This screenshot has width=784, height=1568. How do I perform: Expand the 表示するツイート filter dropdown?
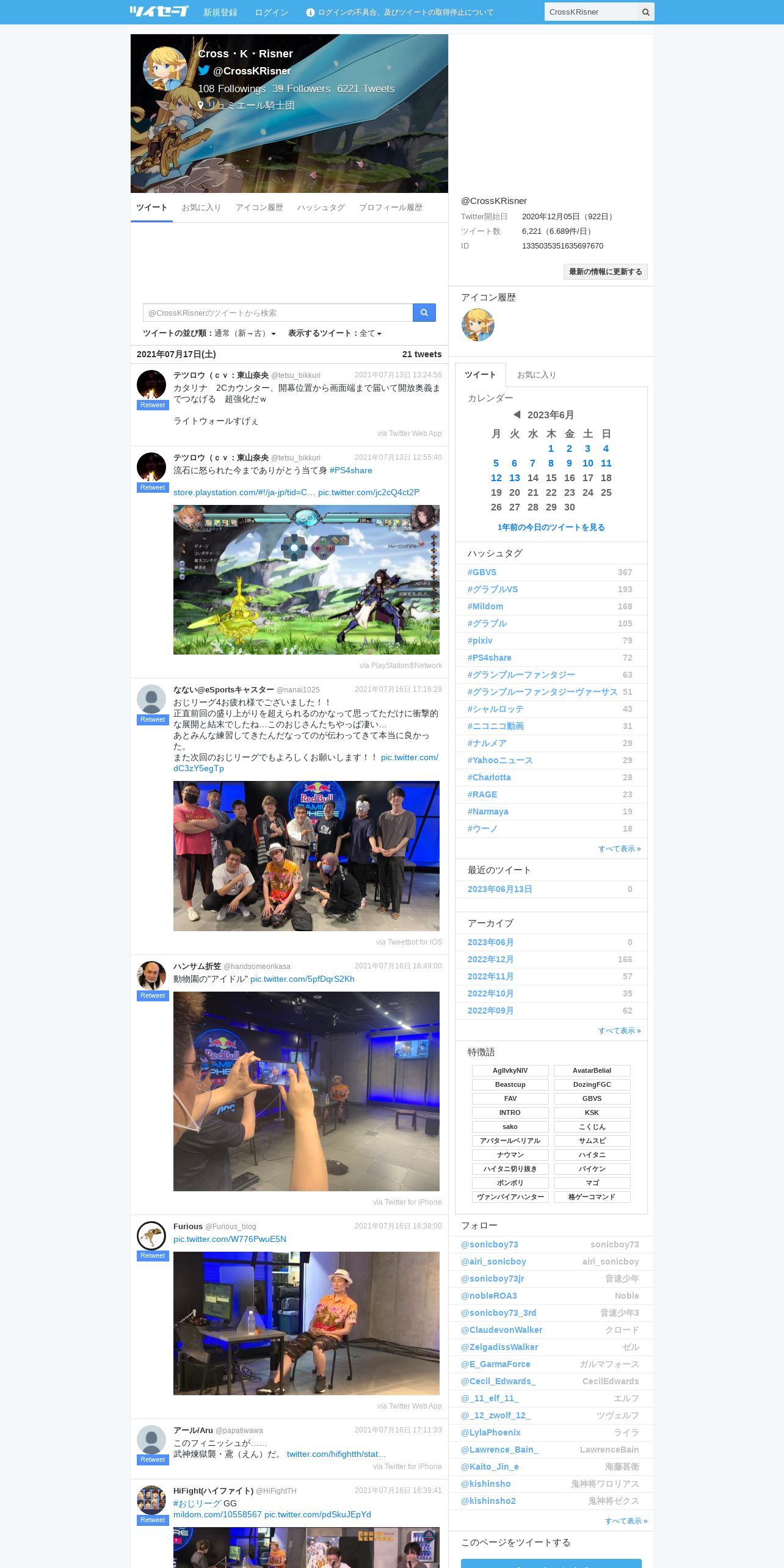point(335,333)
